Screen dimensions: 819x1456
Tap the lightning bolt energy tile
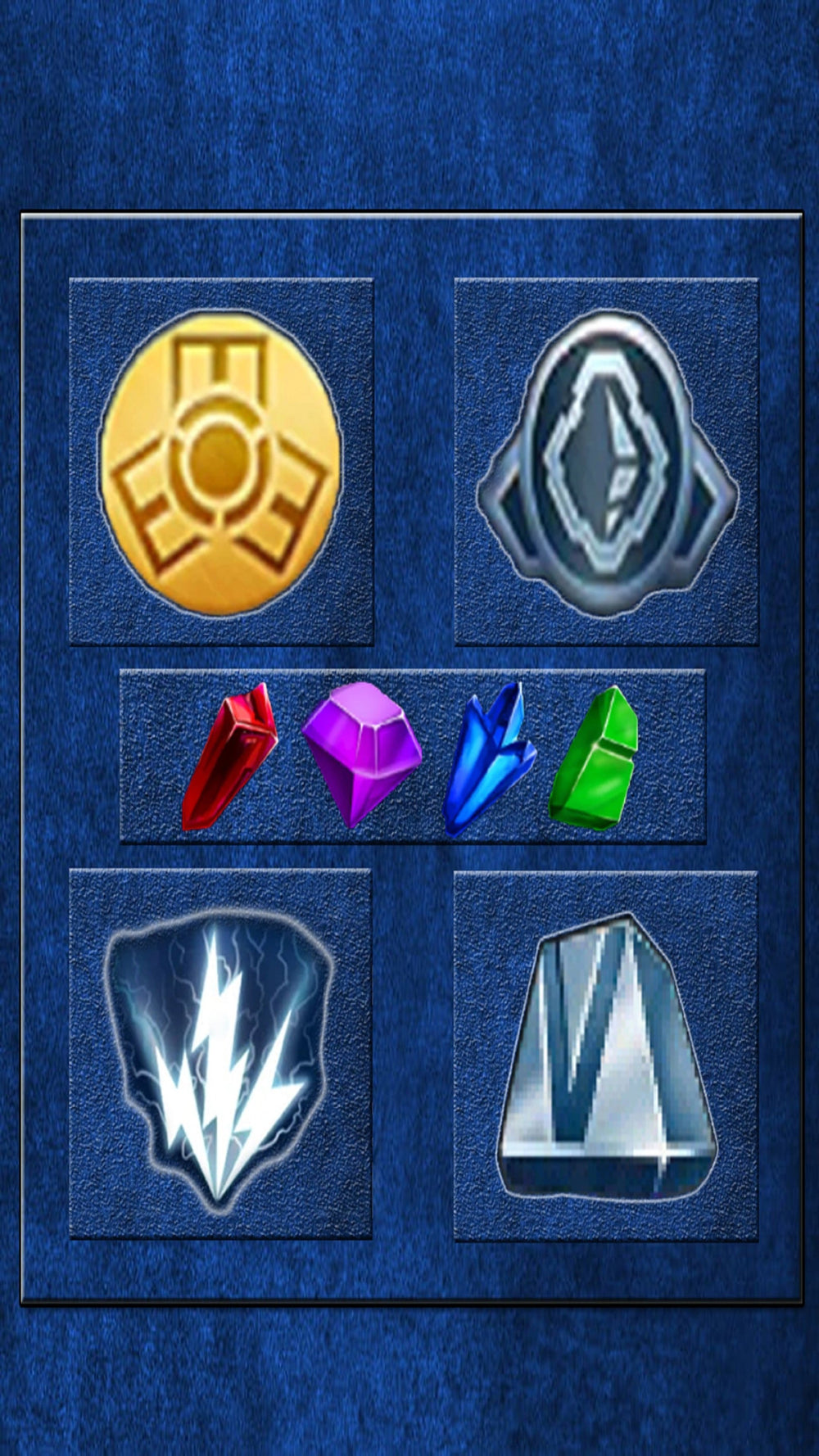point(220,1055)
